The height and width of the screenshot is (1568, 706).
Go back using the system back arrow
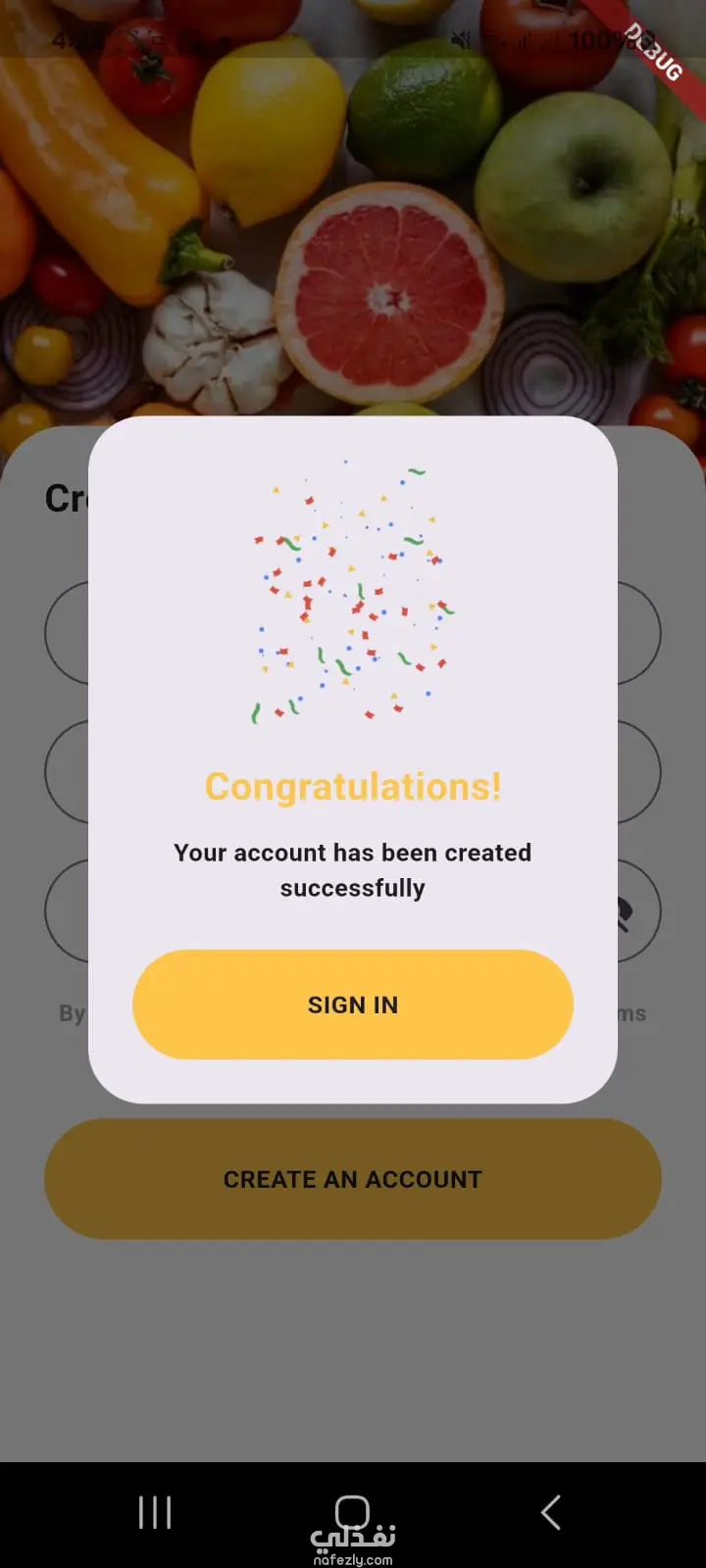tap(551, 1512)
